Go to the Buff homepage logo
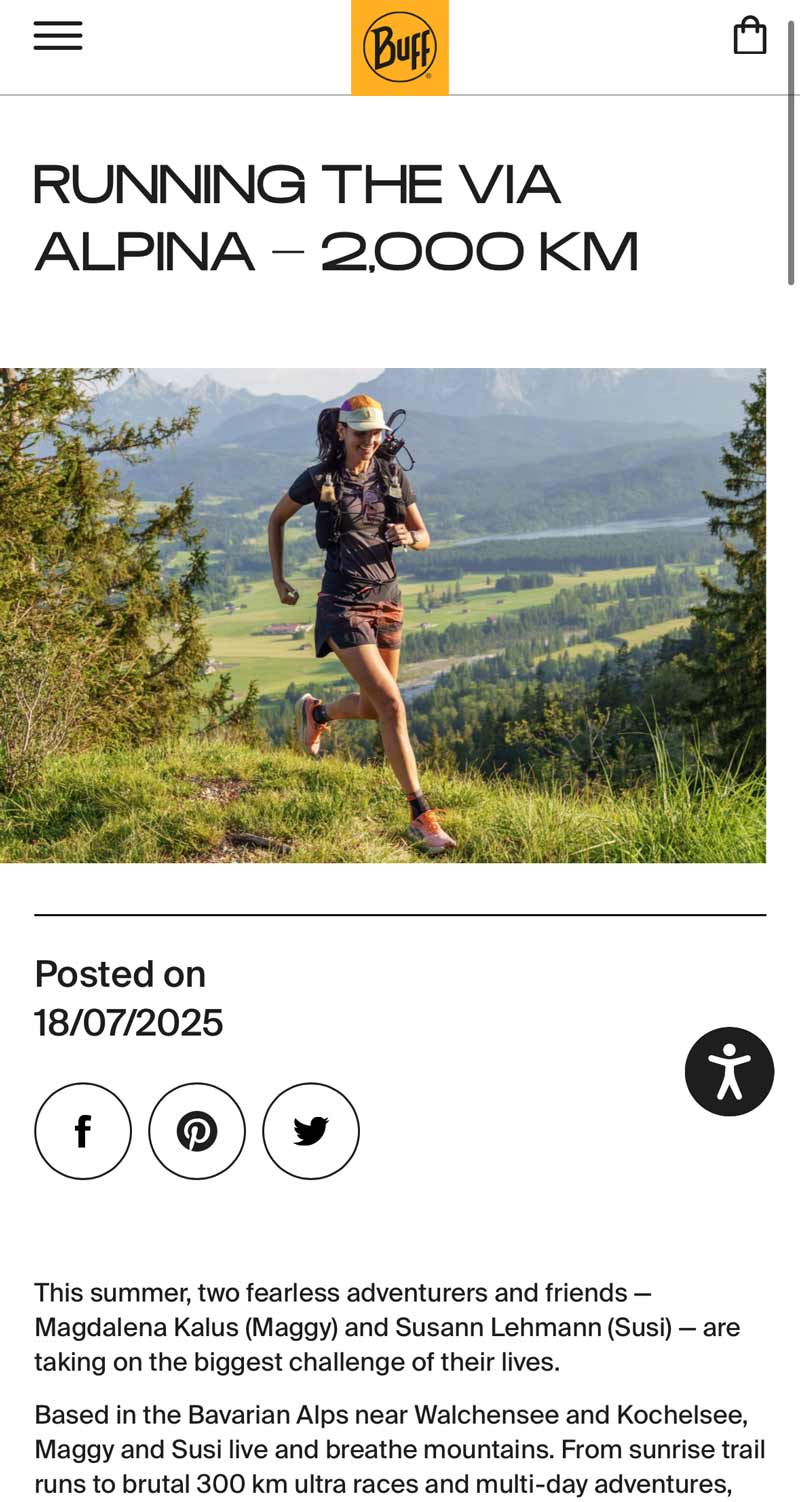 click(x=400, y=47)
